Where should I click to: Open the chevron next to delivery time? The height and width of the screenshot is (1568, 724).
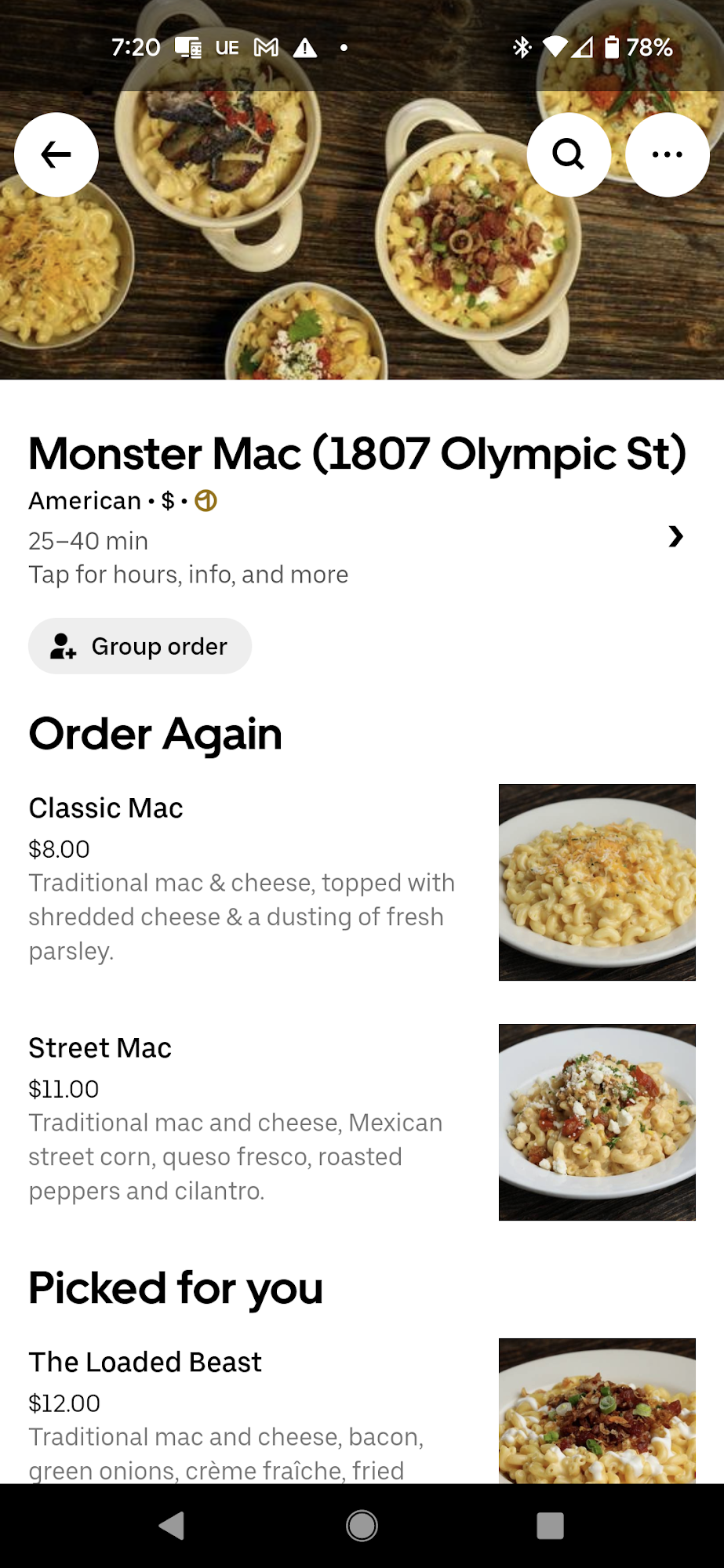(675, 538)
